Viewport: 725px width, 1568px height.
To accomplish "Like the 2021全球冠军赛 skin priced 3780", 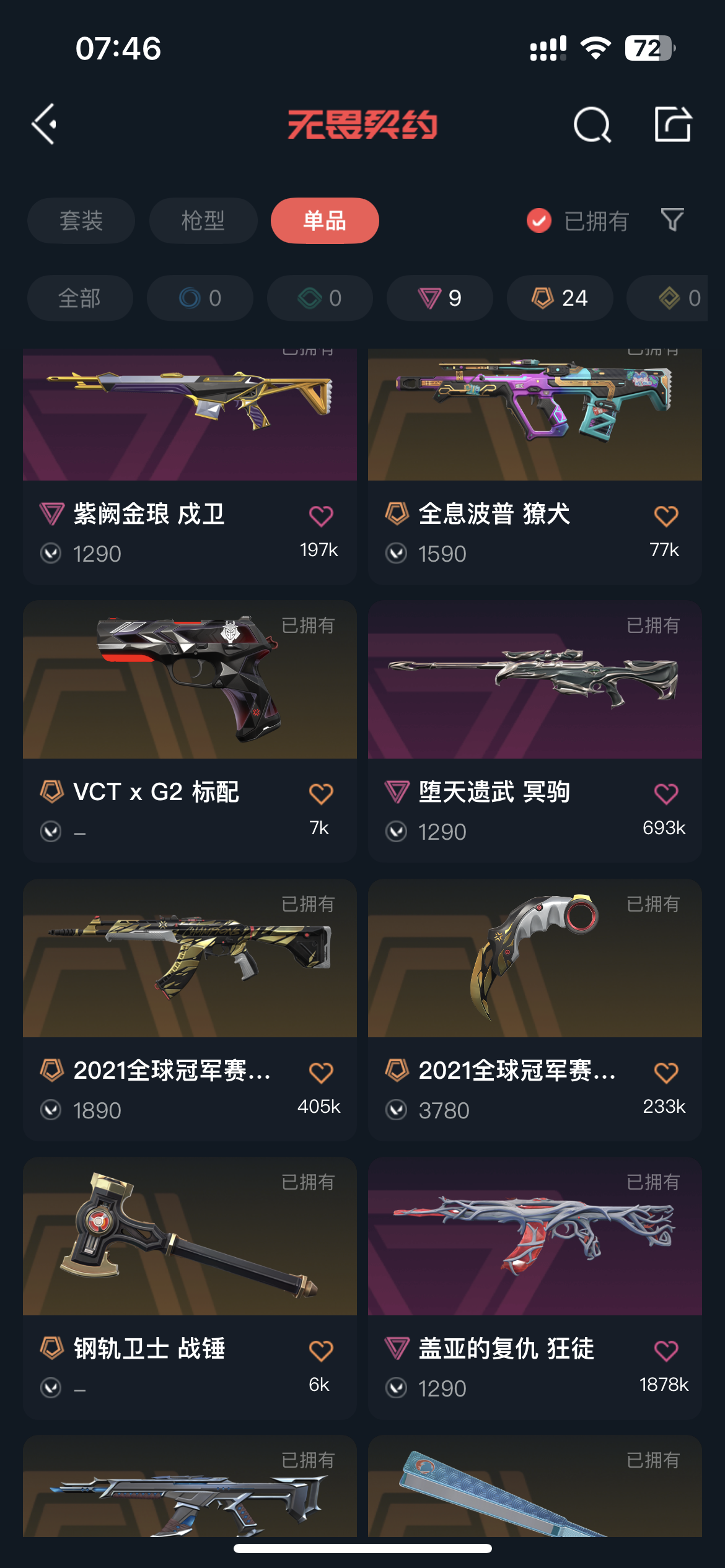I will click(x=666, y=1073).
